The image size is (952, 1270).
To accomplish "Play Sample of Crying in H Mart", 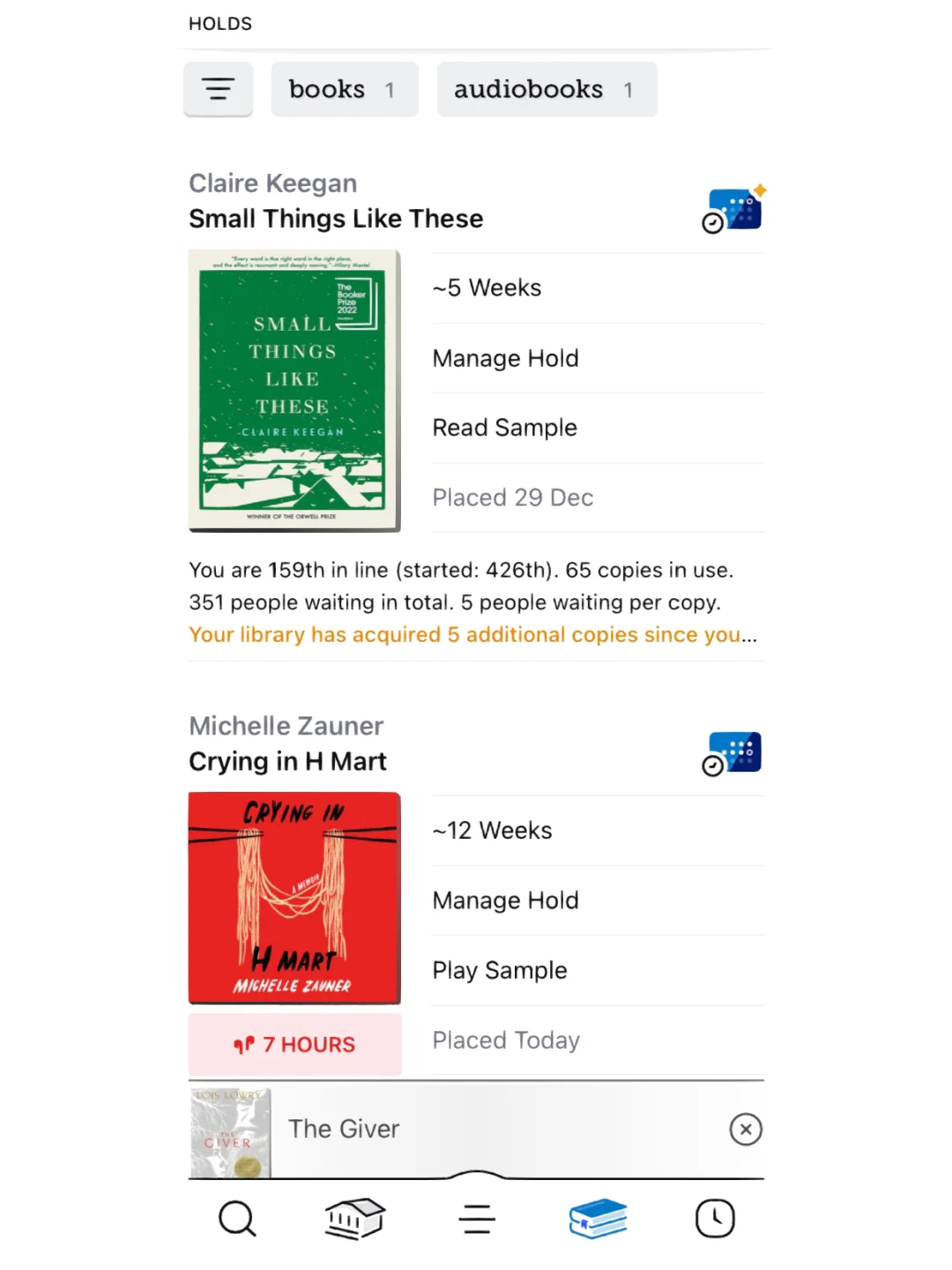I will [499, 970].
